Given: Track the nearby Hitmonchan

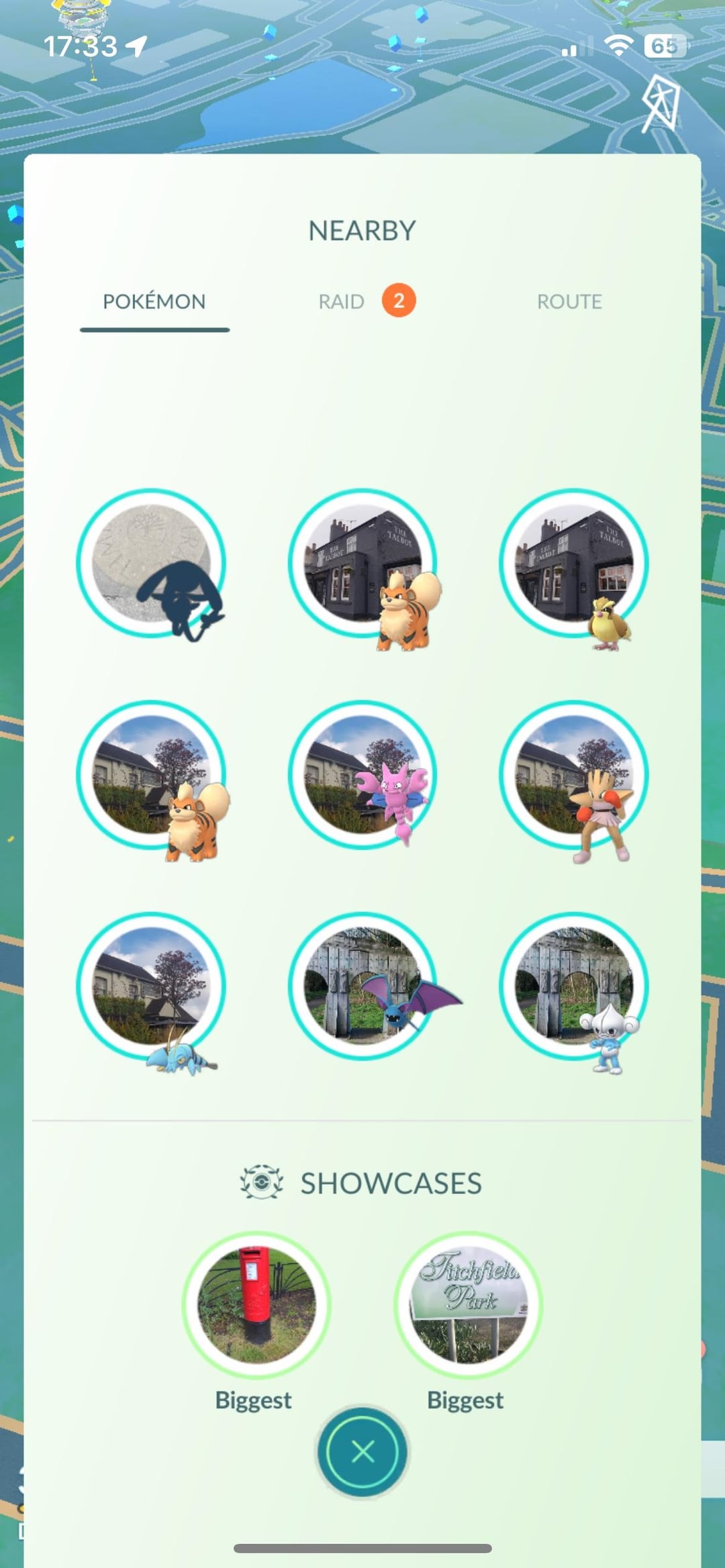Looking at the screenshot, I should (574, 776).
